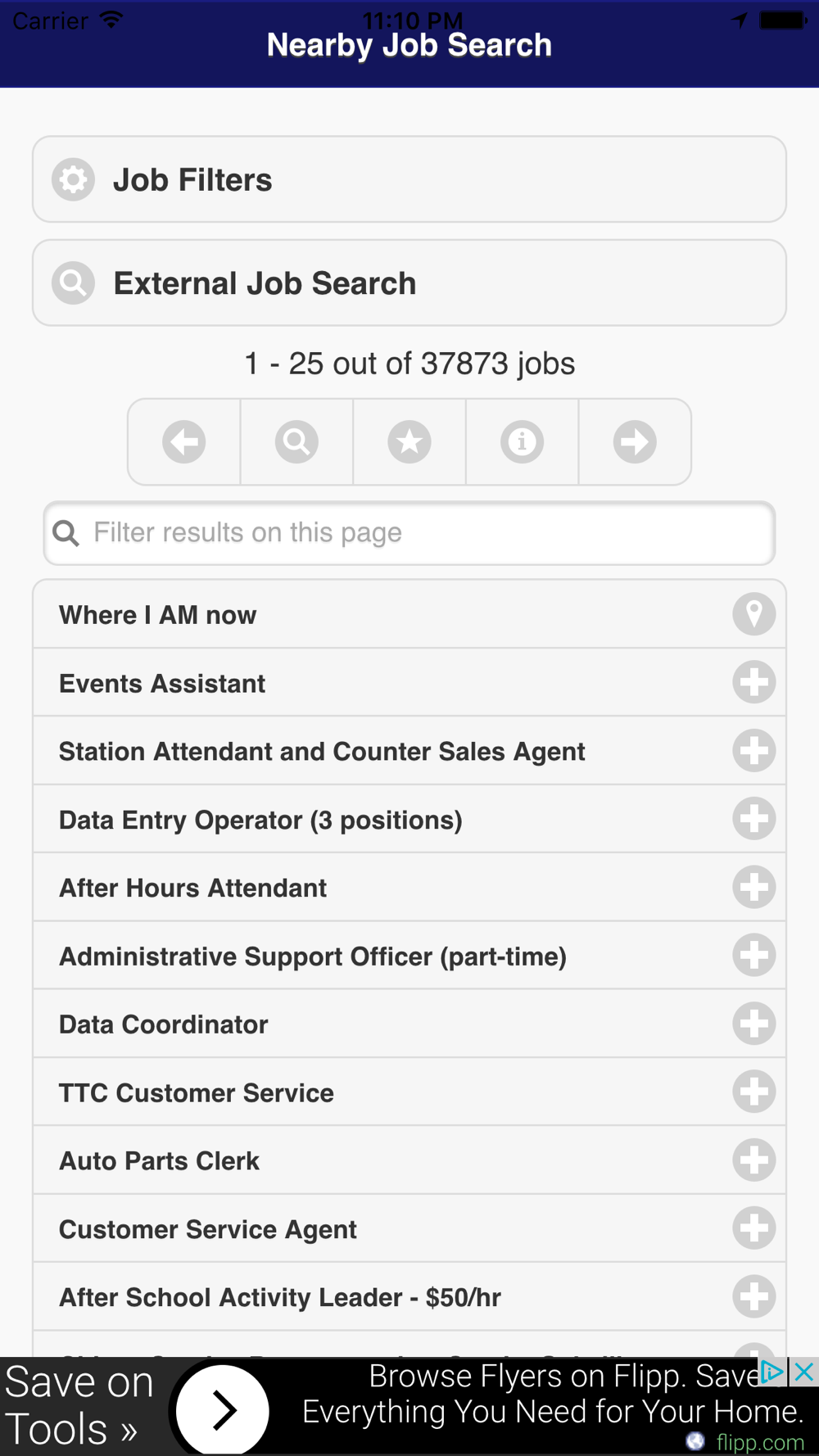Image resolution: width=819 pixels, height=1456 pixels.
Task: View After Hours Attendant job
Action: 409,888
